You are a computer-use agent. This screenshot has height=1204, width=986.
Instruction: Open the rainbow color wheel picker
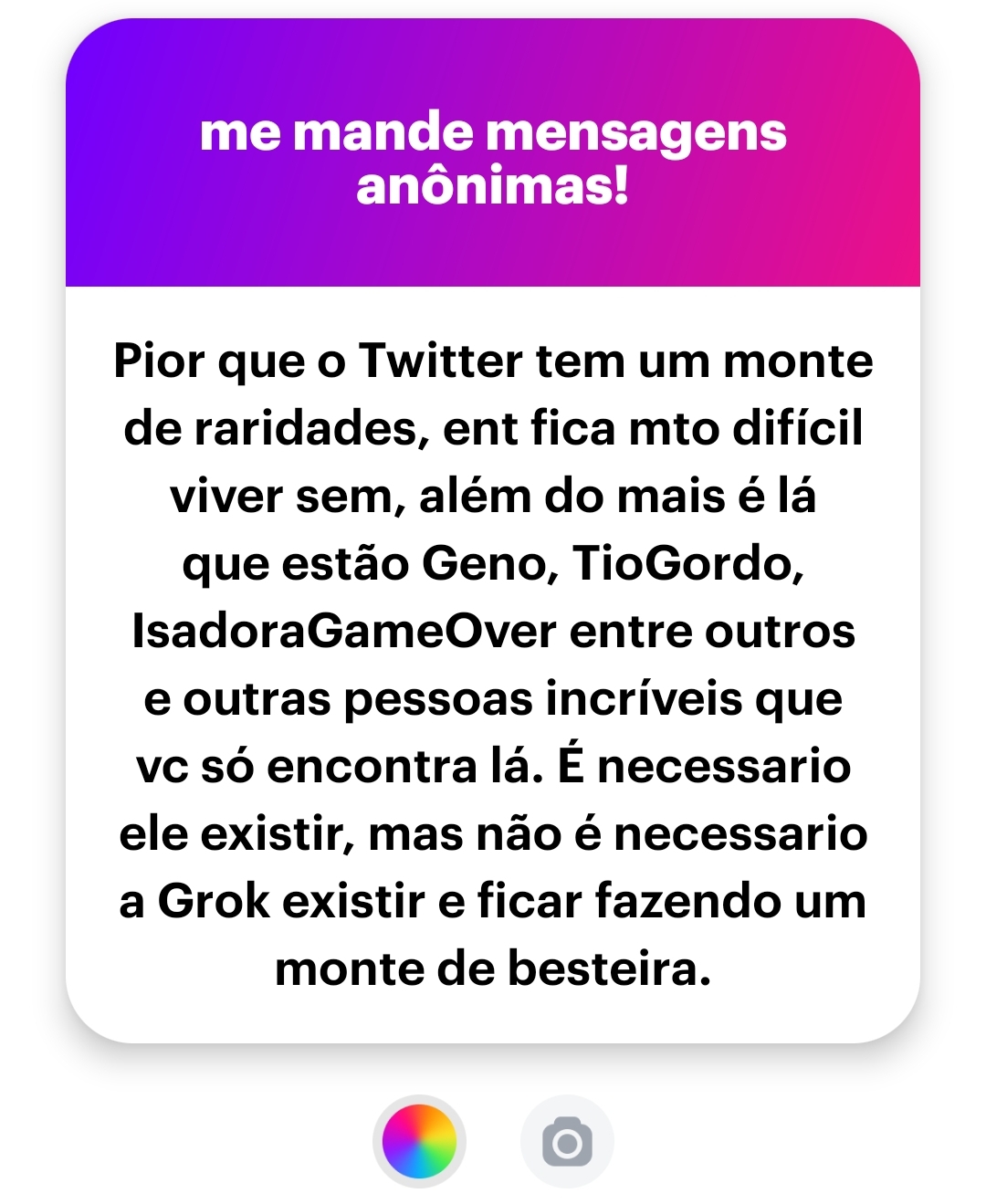(x=419, y=1141)
